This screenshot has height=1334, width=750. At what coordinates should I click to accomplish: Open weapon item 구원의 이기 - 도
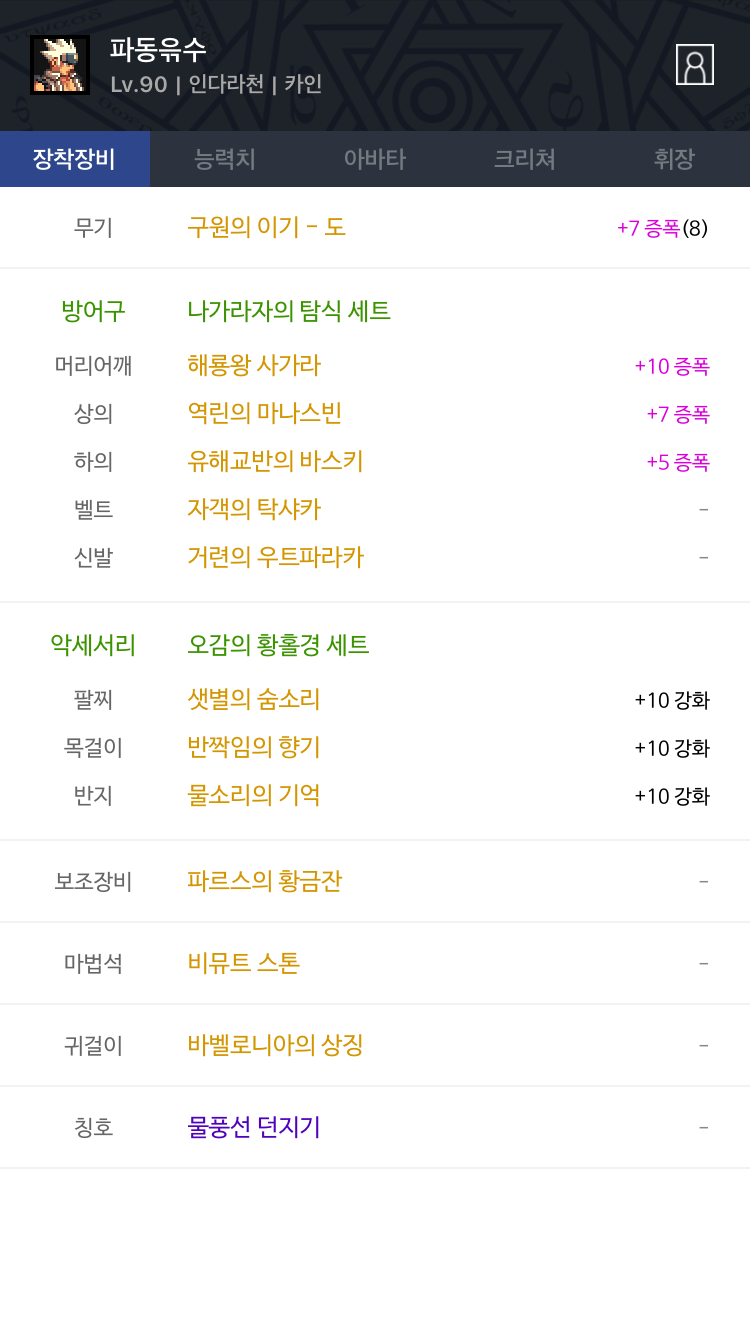pos(267,227)
